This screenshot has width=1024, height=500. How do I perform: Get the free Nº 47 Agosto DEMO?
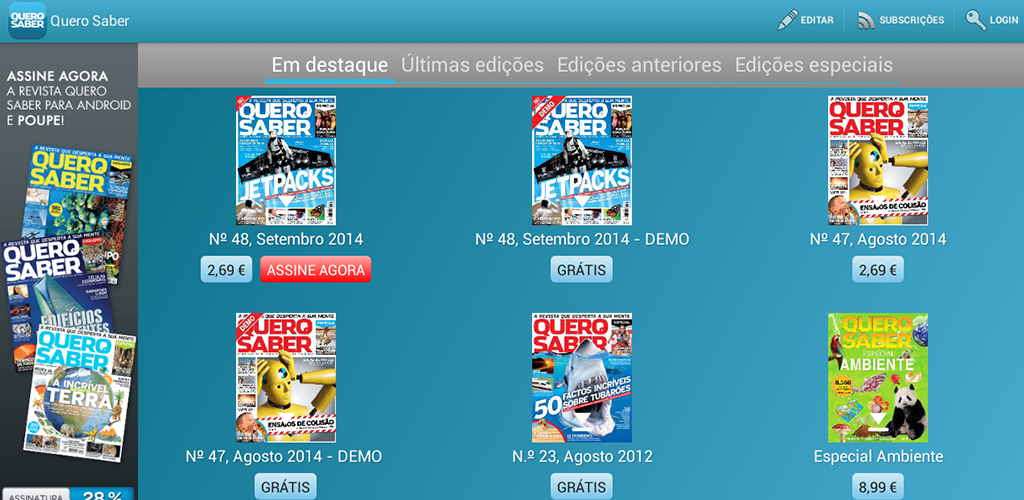285,487
